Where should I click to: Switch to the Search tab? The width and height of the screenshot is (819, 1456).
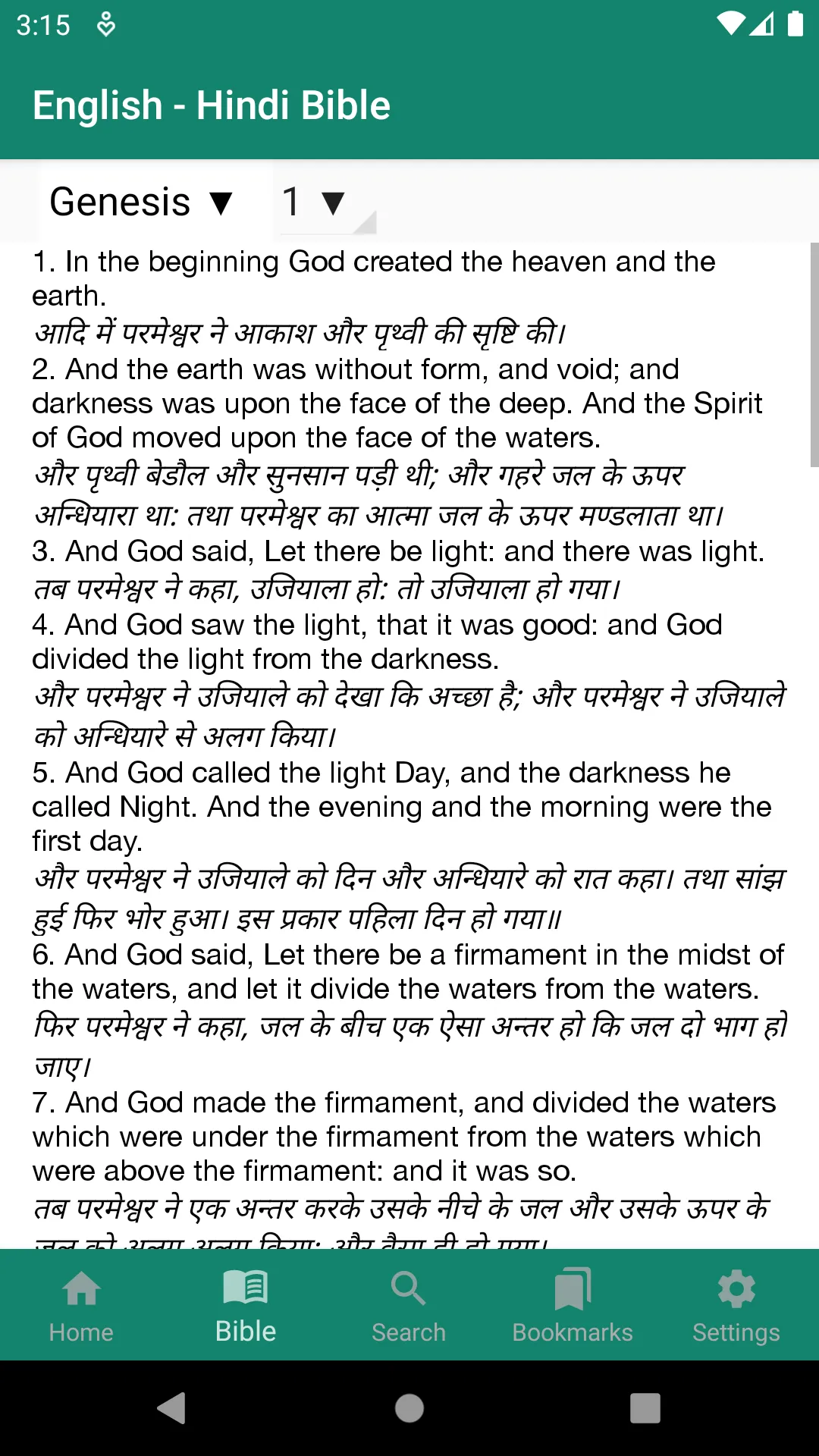pyautogui.click(x=409, y=1304)
